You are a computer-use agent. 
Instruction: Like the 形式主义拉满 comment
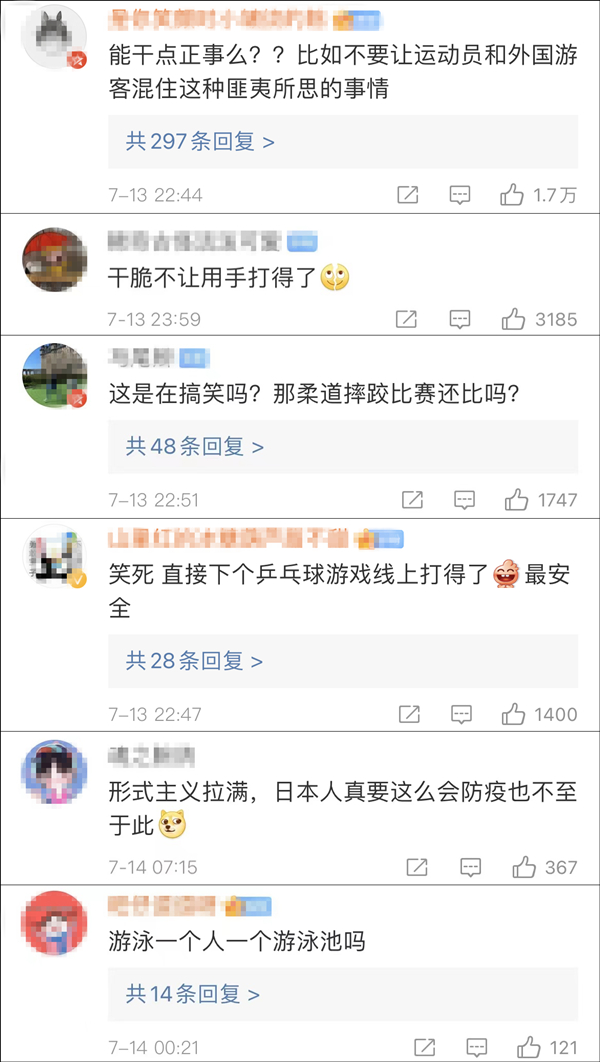click(524, 867)
